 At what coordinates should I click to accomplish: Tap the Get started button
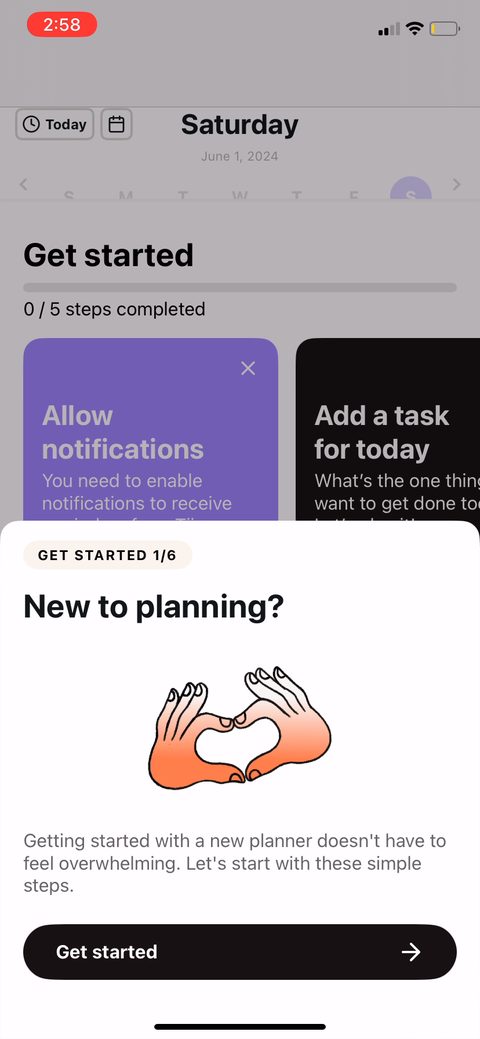click(x=240, y=952)
